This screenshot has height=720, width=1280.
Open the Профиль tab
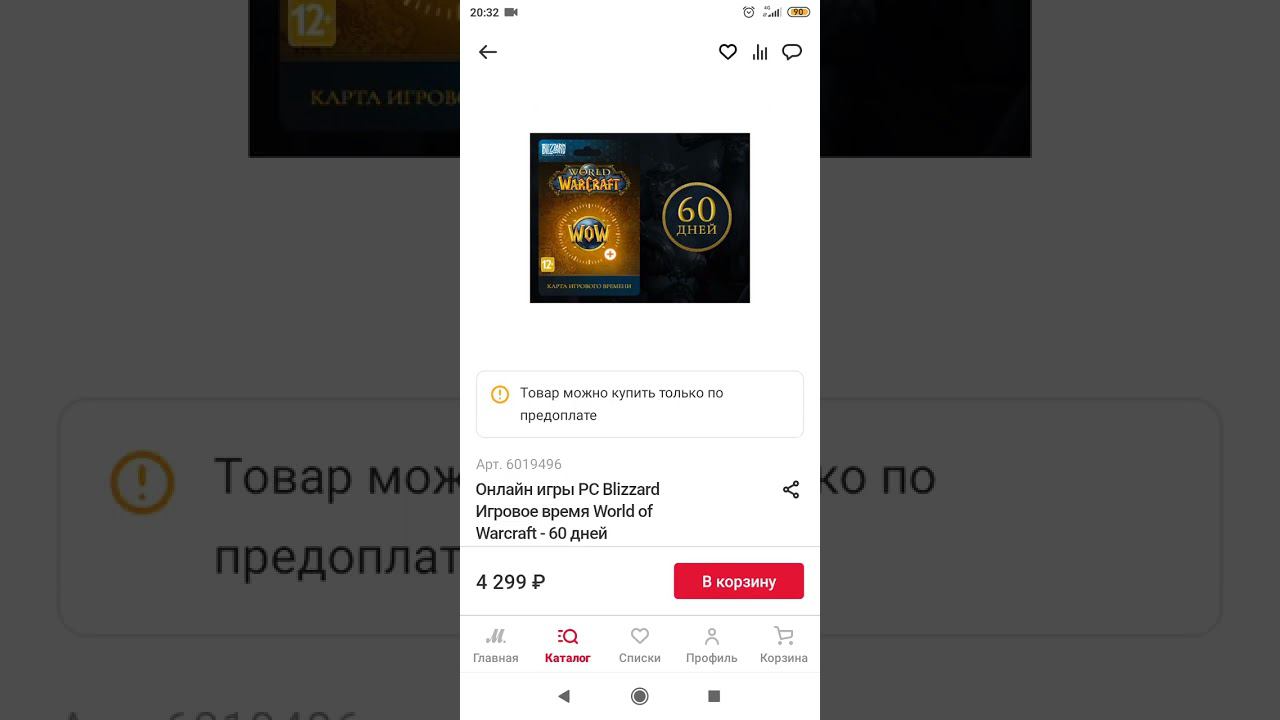712,645
